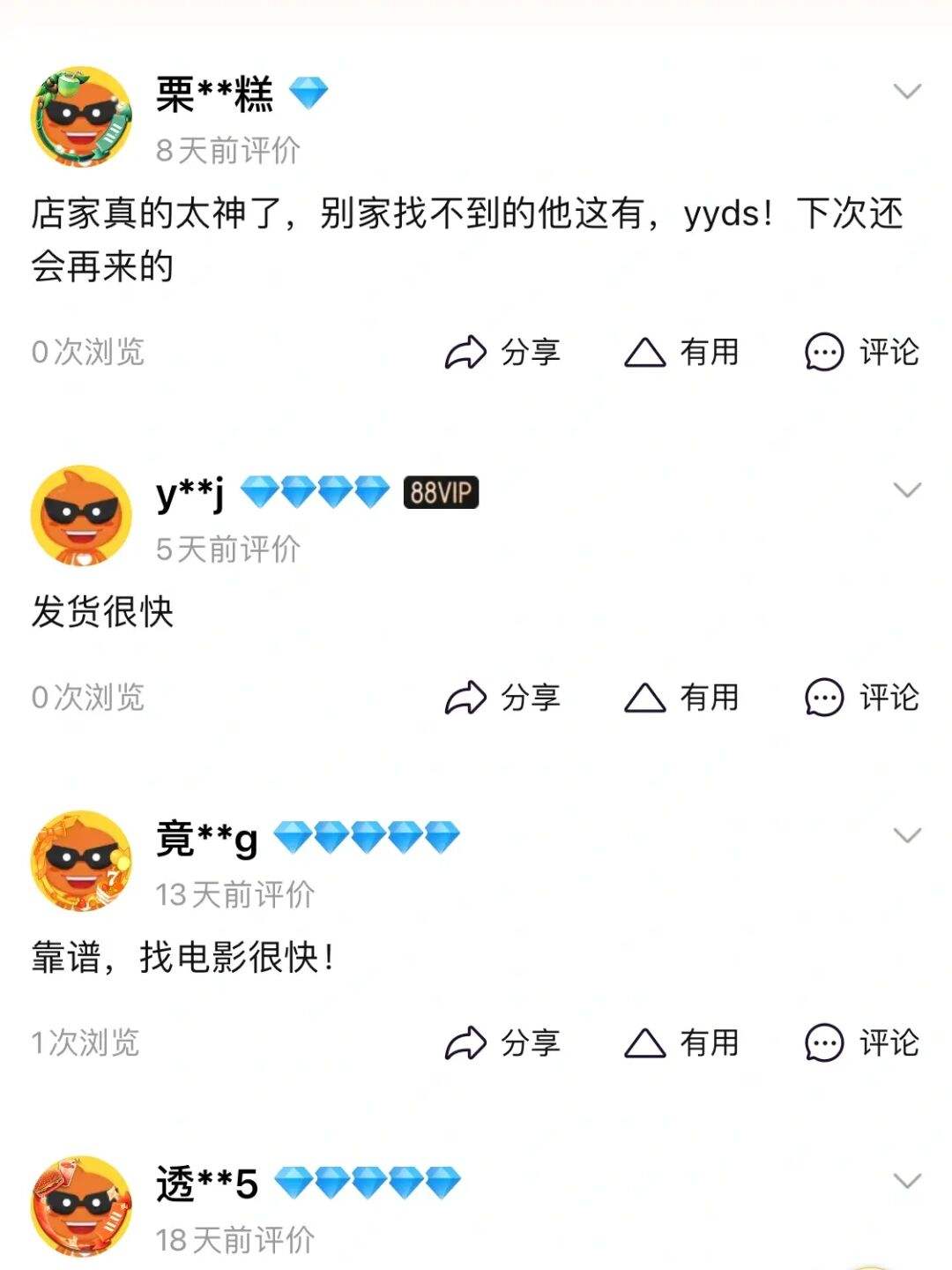The width and height of the screenshot is (952, 1270).
Task: Click the comment icon beneath 栗**糕's review
Action: click(822, 351)
